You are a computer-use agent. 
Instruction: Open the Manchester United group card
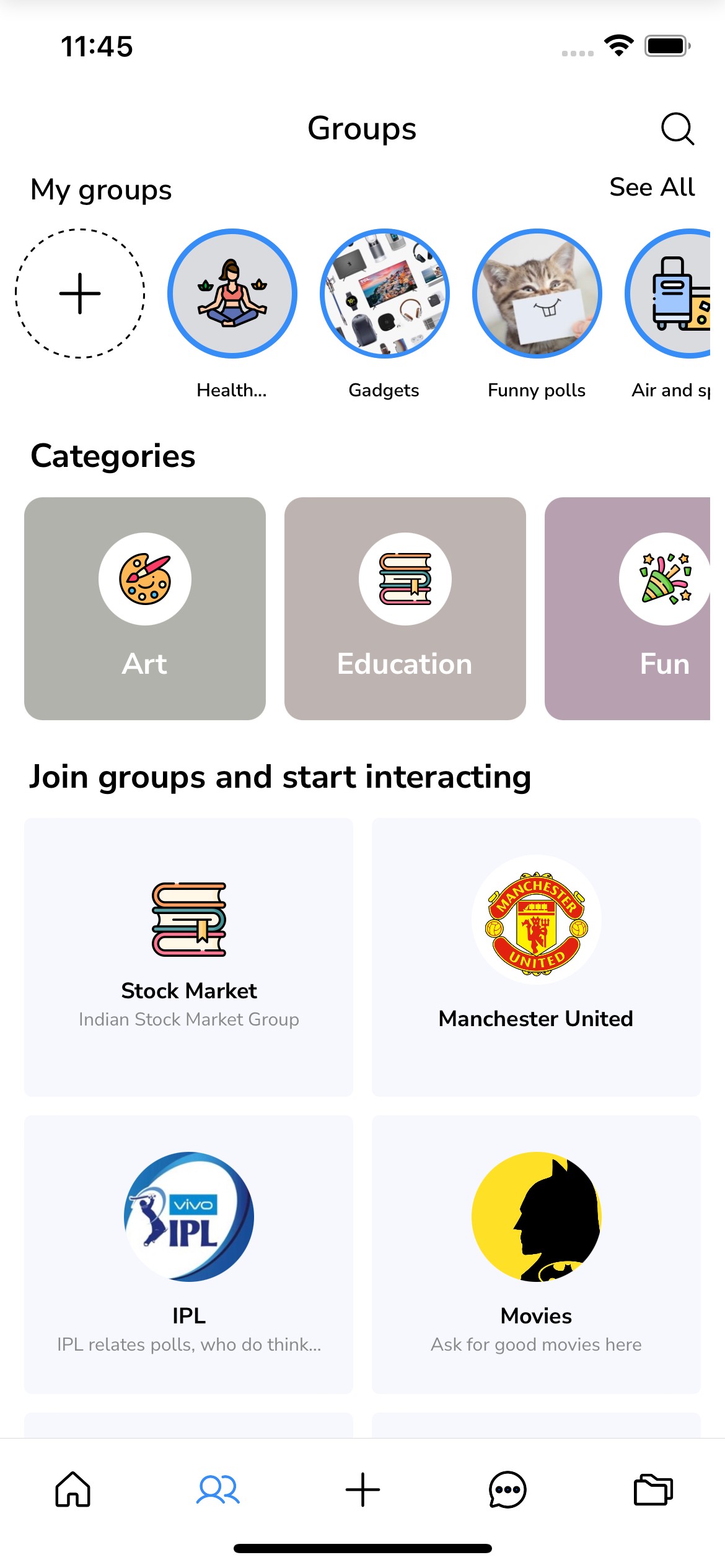(x=536, y=957)
